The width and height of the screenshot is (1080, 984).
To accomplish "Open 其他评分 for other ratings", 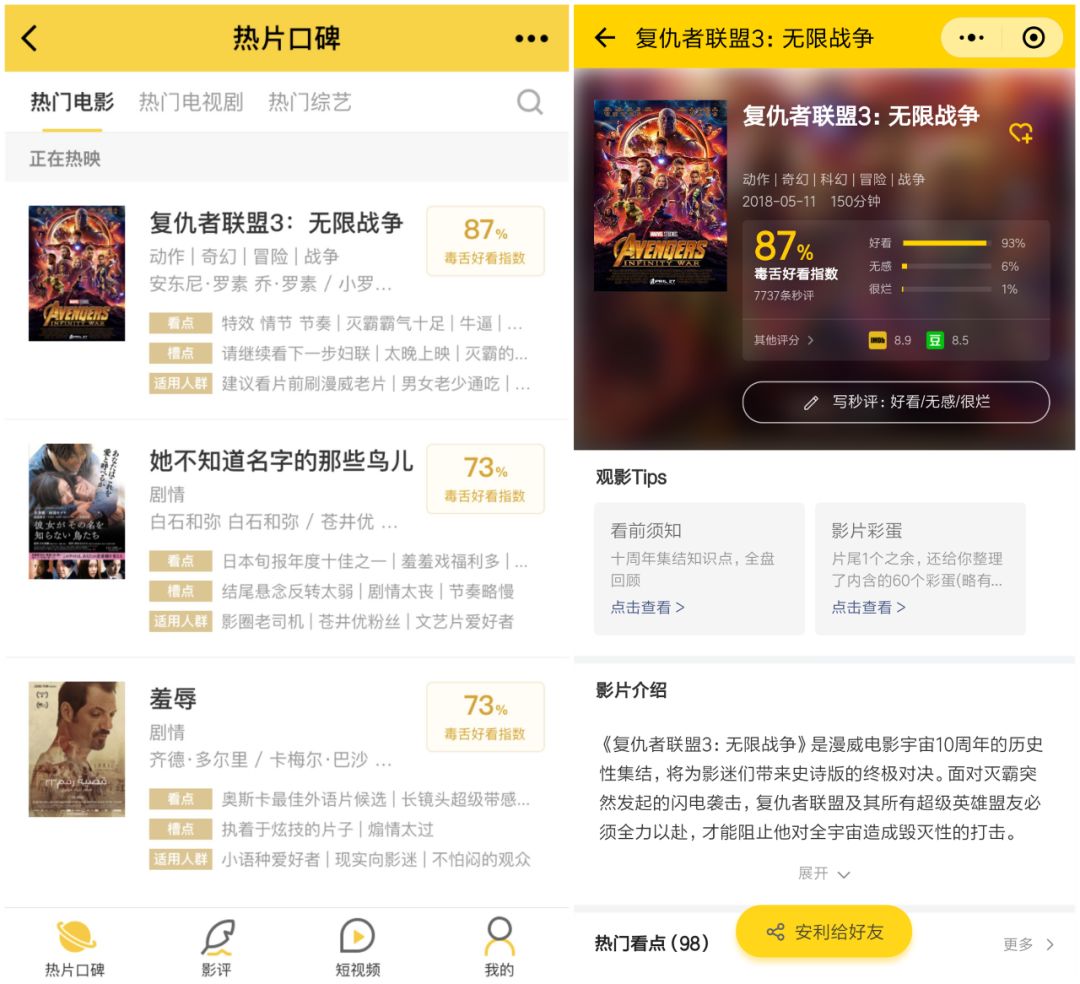I will 784,340.
